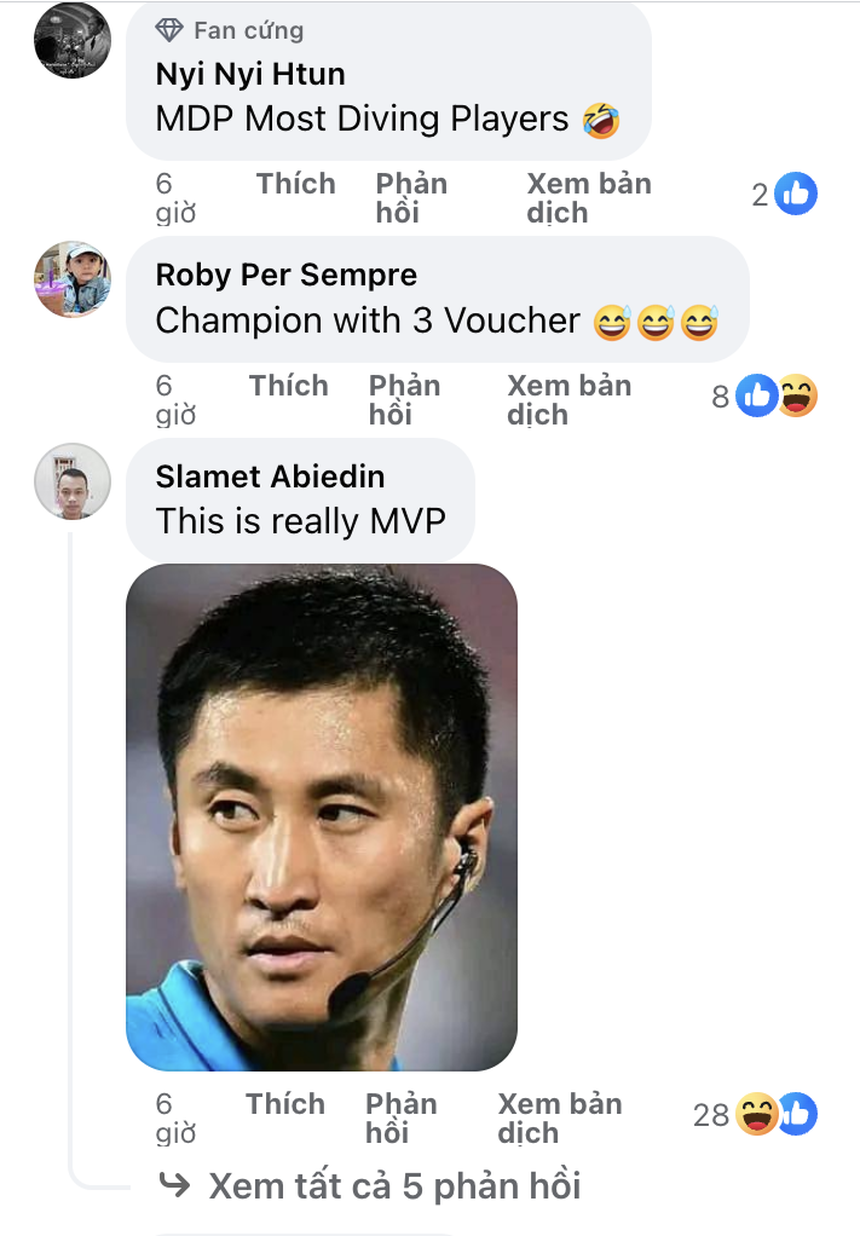Like Nyi Nyi Htun's comment
The height and width of the screenshot is (1236, 860).
[295, 184]
